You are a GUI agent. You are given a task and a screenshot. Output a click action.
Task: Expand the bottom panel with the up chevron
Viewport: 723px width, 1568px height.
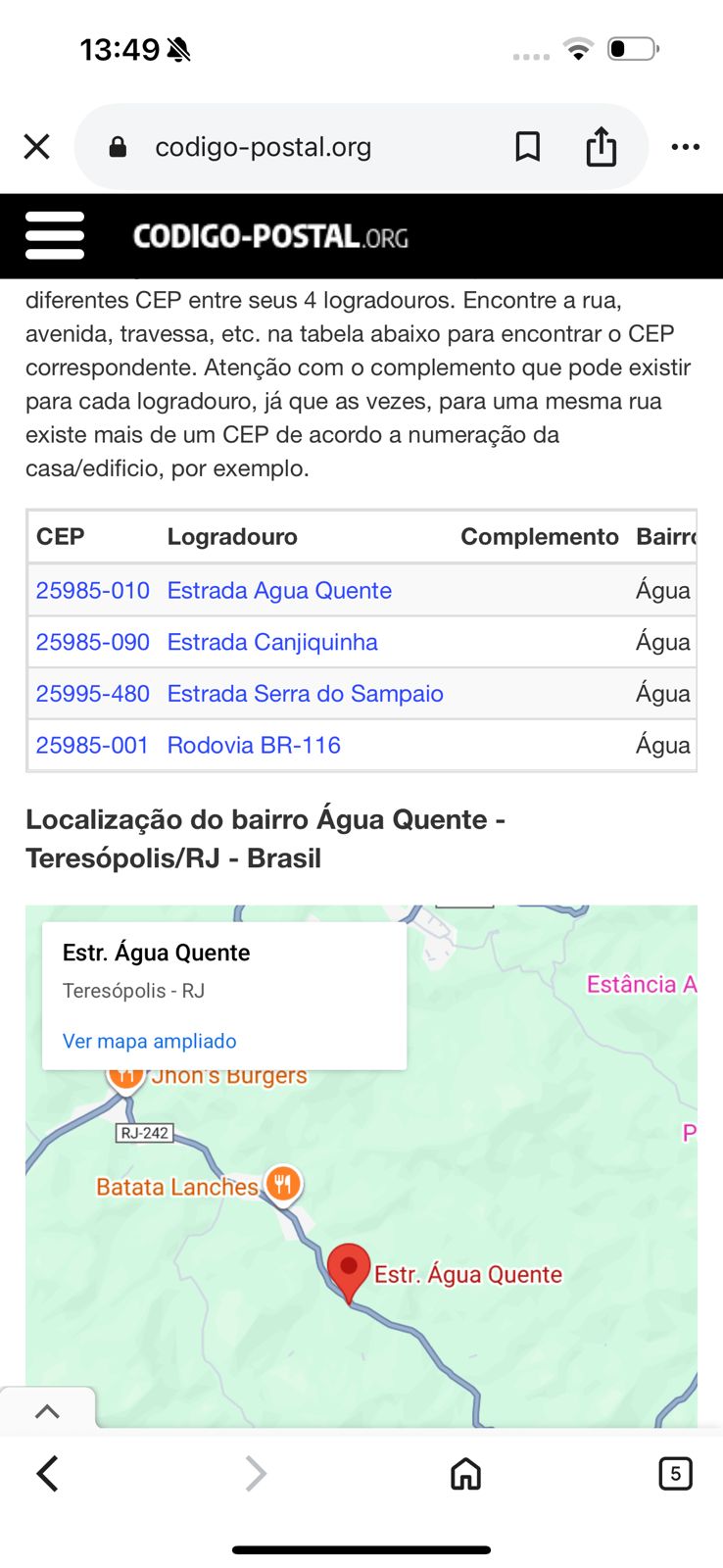(x=47, y=1411)
